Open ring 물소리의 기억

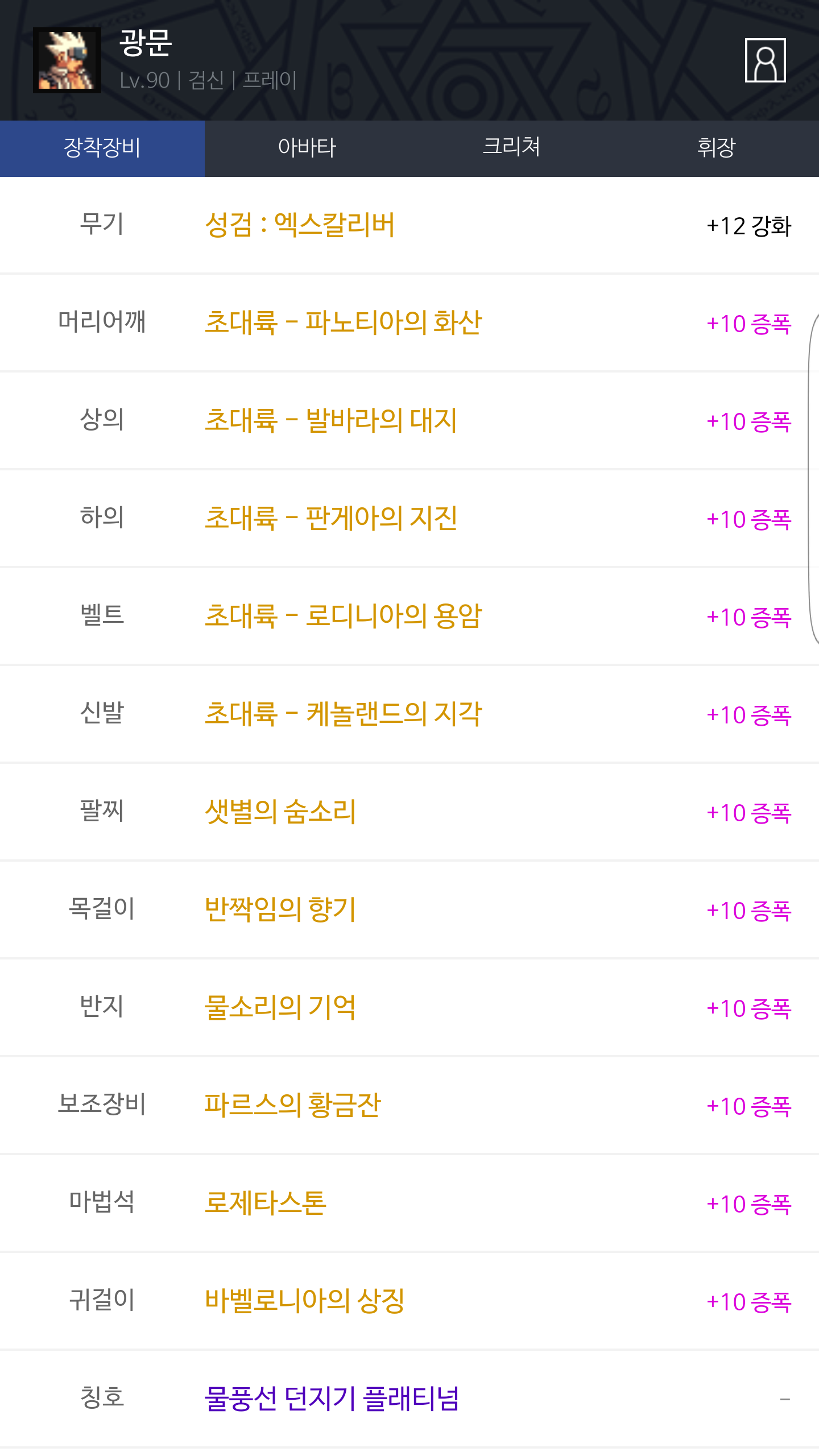(x=280, y=1008)
